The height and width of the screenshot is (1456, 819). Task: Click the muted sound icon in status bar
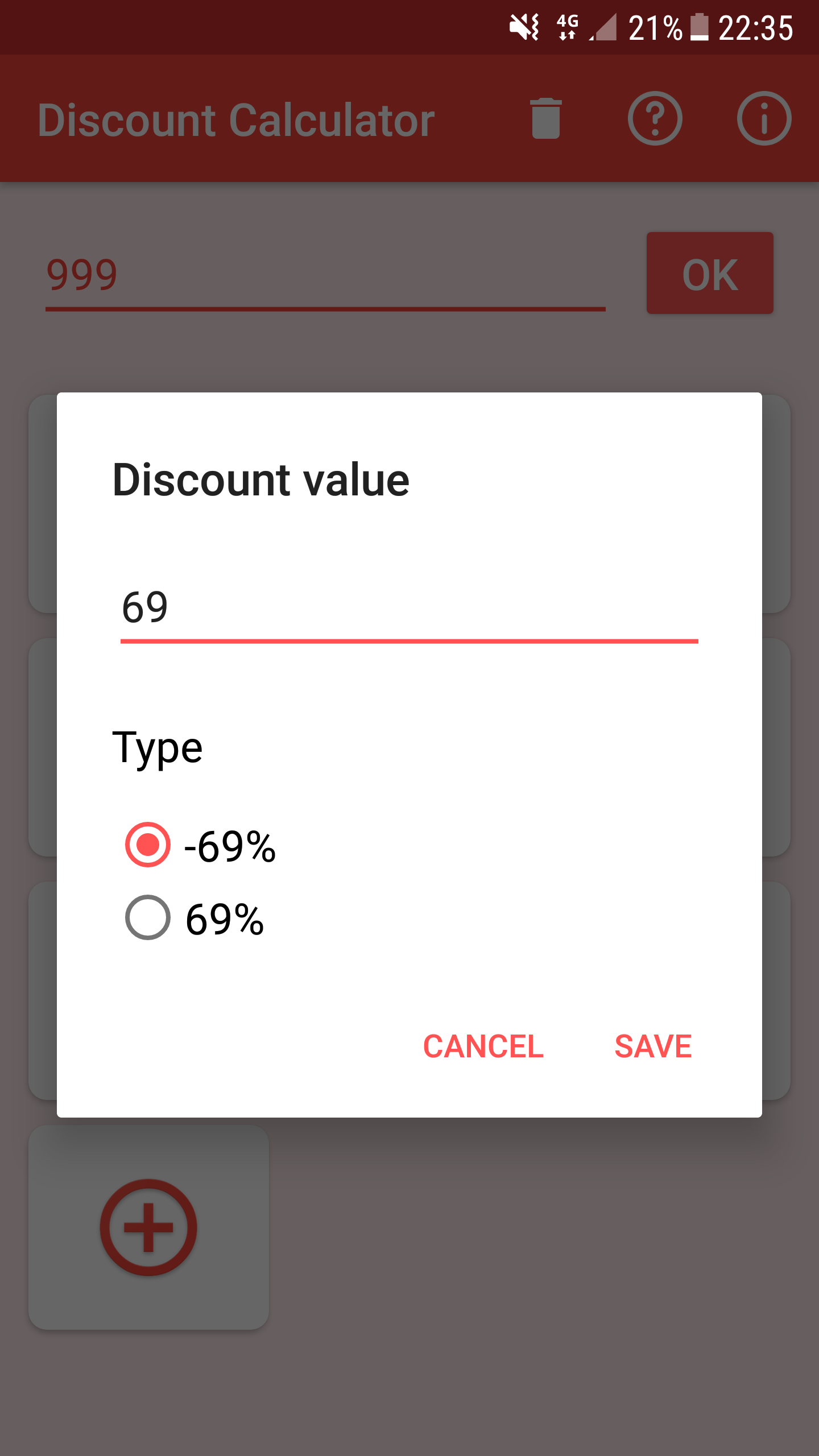coord(523,27)
